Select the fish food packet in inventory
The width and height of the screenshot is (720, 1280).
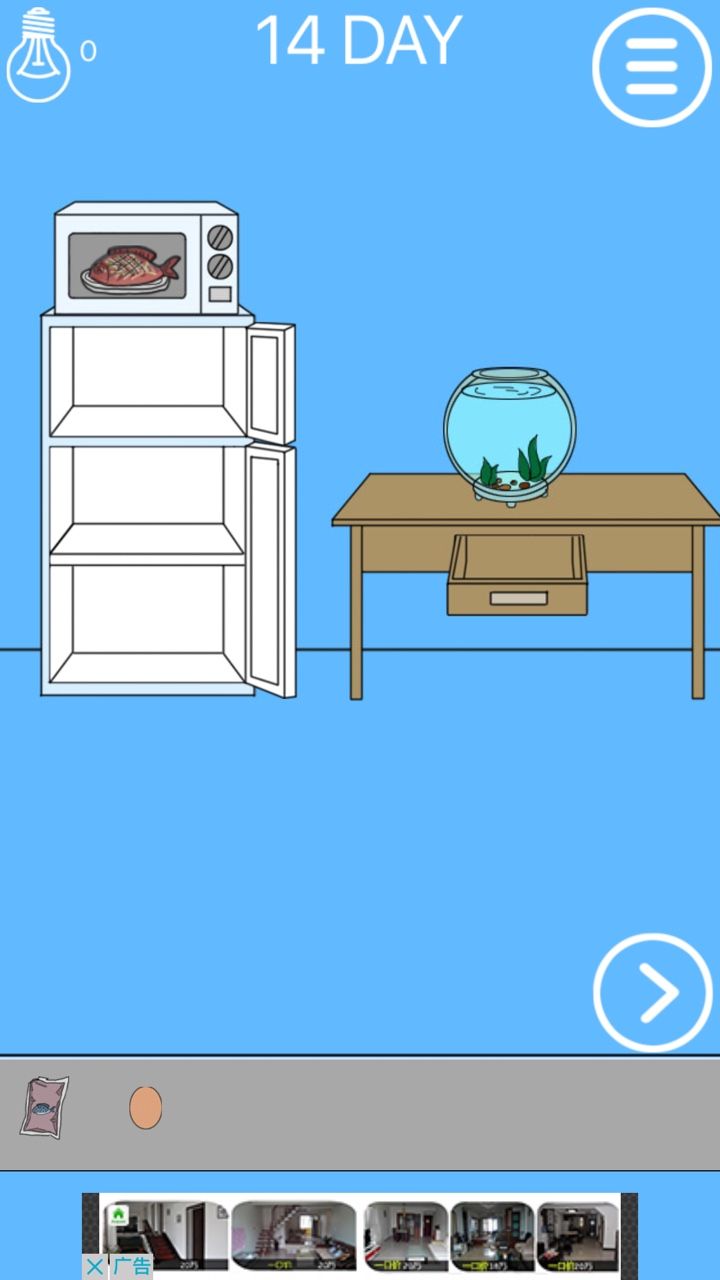45,1106
